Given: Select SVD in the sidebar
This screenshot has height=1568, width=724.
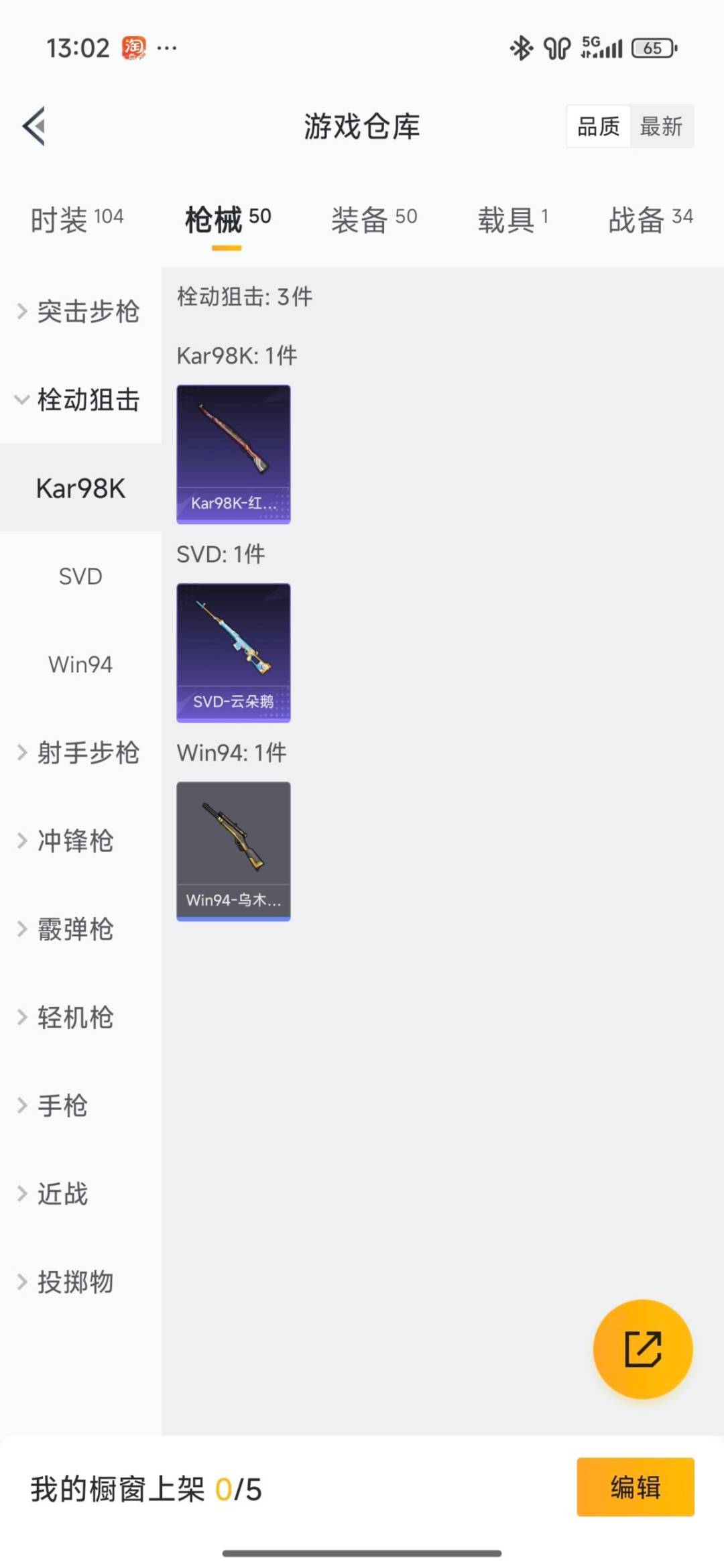Looking at the screenshot, I should 80,577.
